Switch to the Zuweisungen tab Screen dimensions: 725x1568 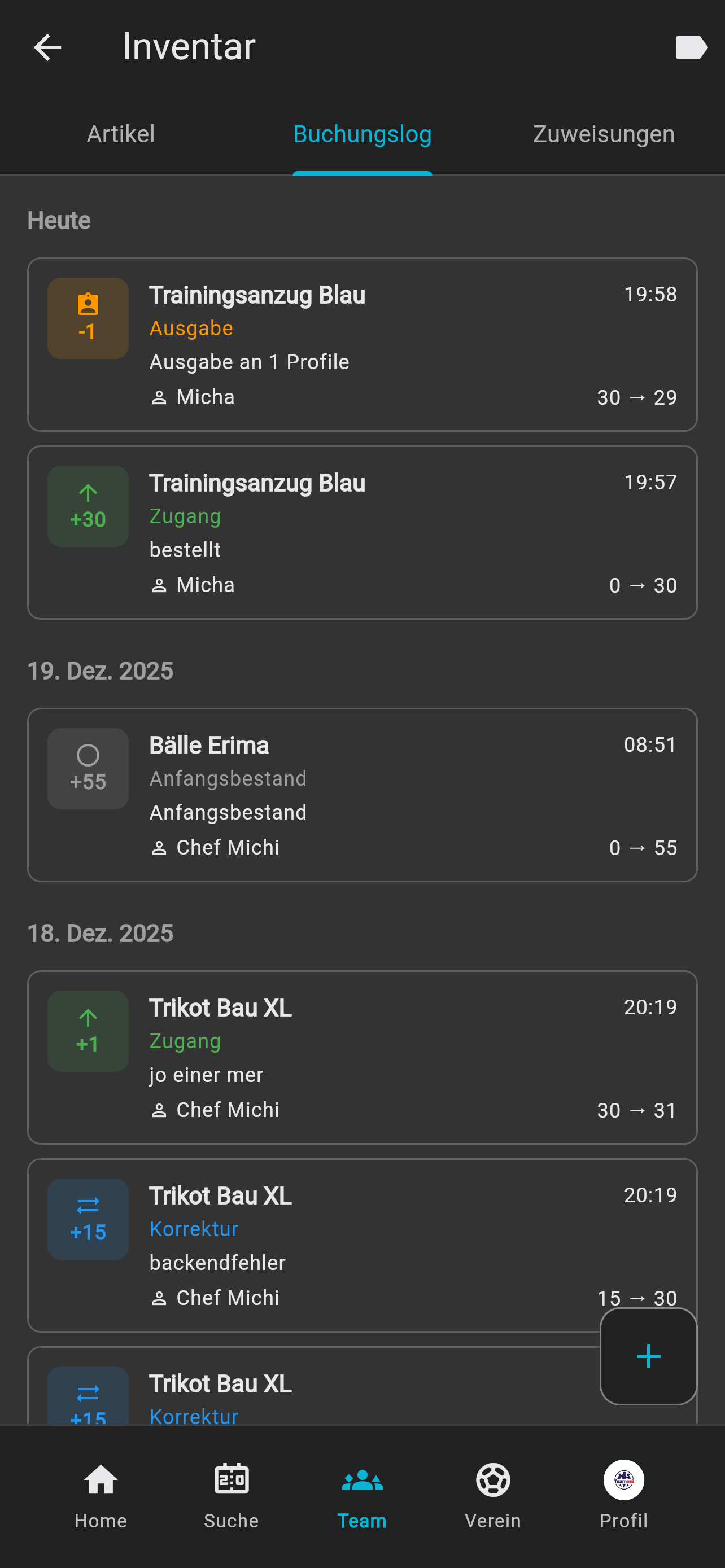[x=602, y=133]
